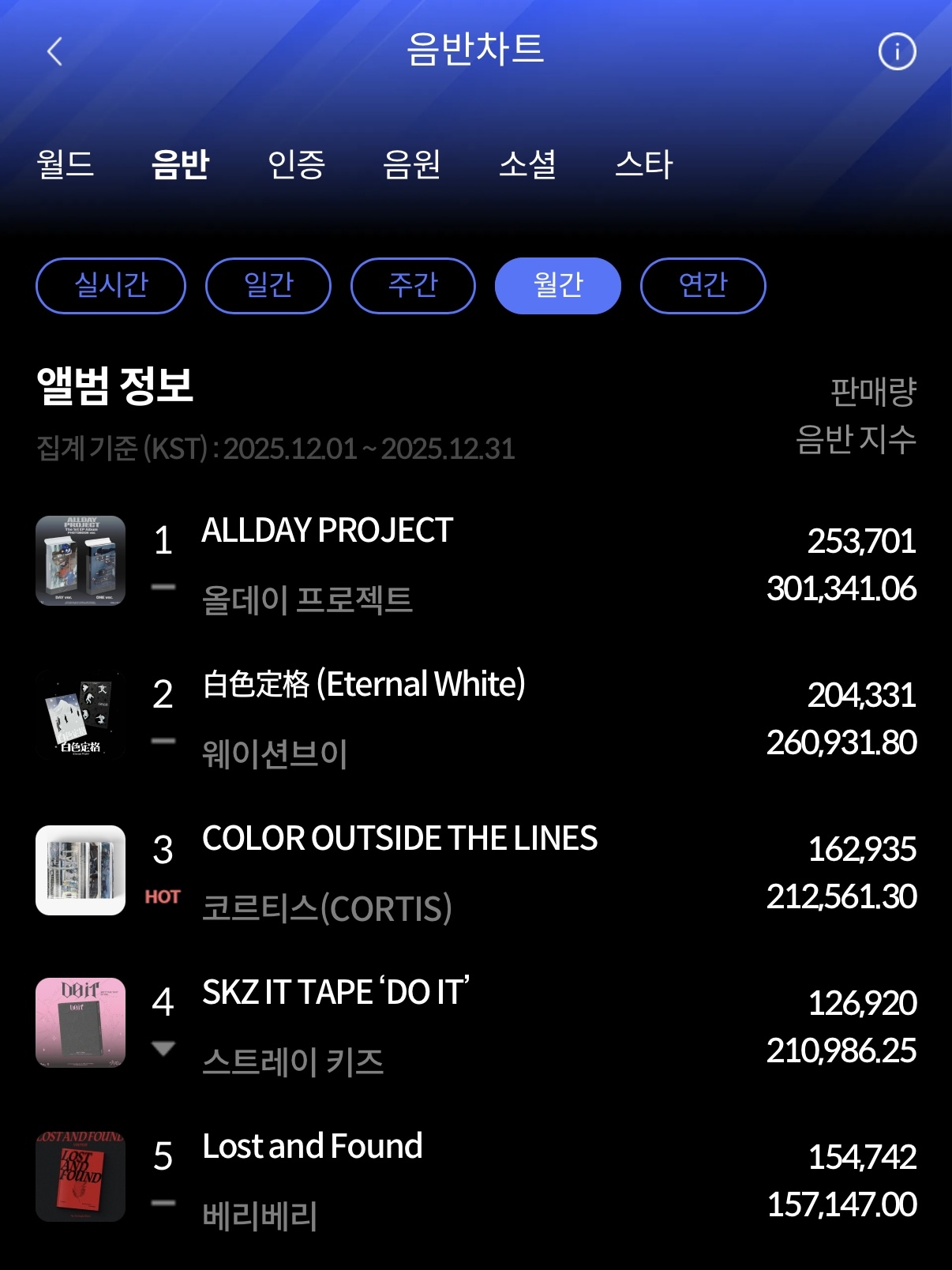The height and width of the screenshot is (1270, 952).
Task: Tap the ALLDAY PROJECT album cover
Action: click(81, 561)
